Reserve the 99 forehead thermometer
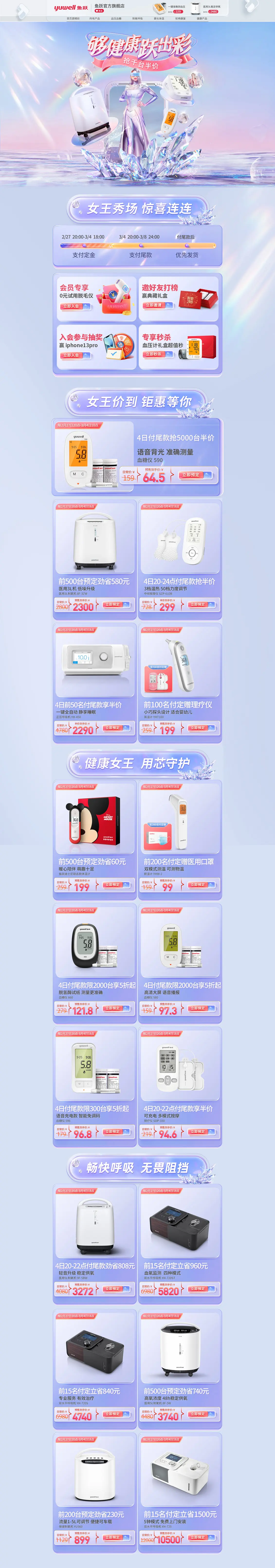This screenshot has height=1568, width=275. point(197,884)
